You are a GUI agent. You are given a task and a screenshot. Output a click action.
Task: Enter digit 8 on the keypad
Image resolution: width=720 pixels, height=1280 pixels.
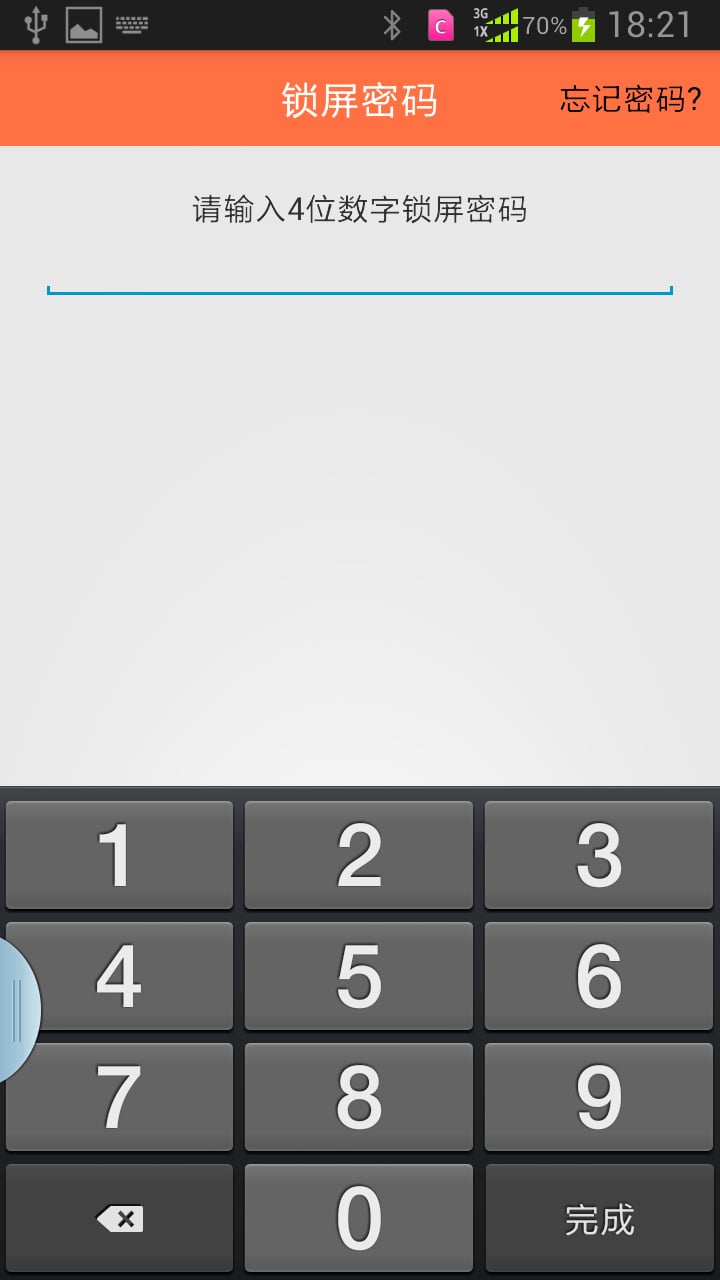[x=359, y=1097]
